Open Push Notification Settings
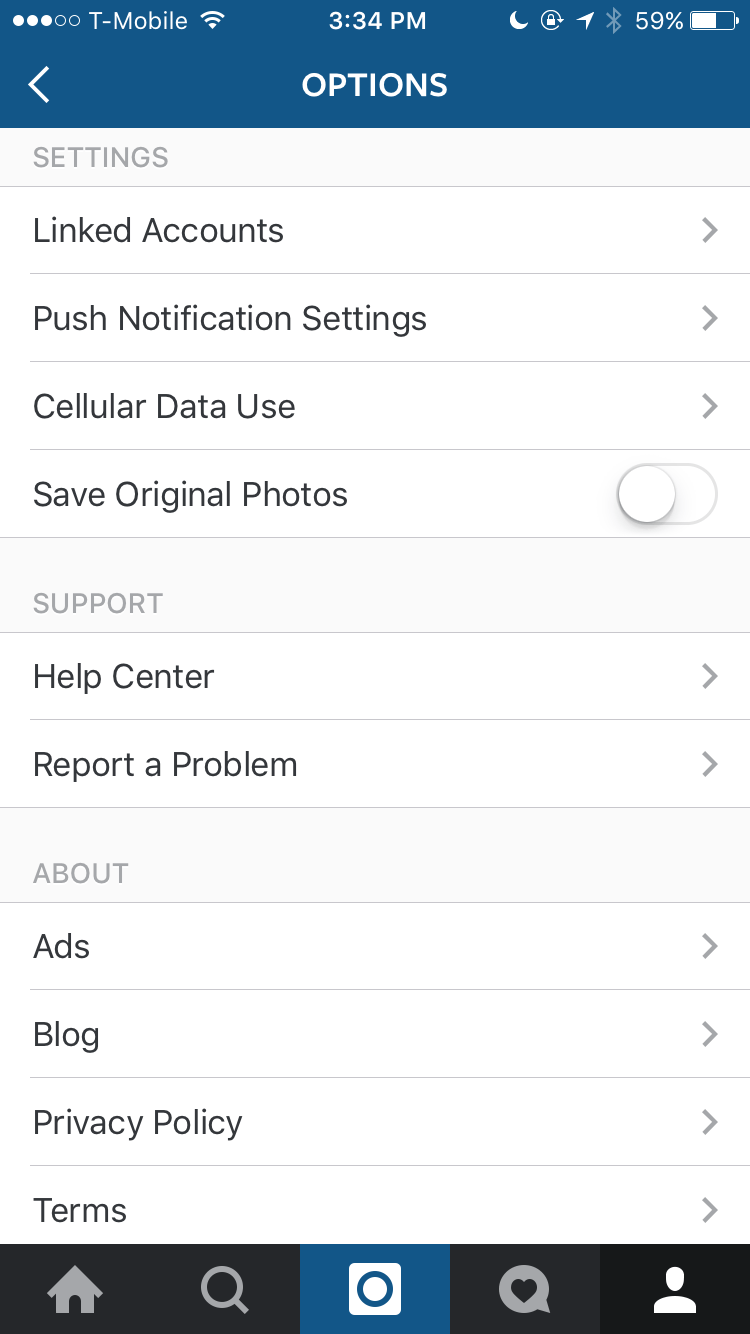 (375, 319)
